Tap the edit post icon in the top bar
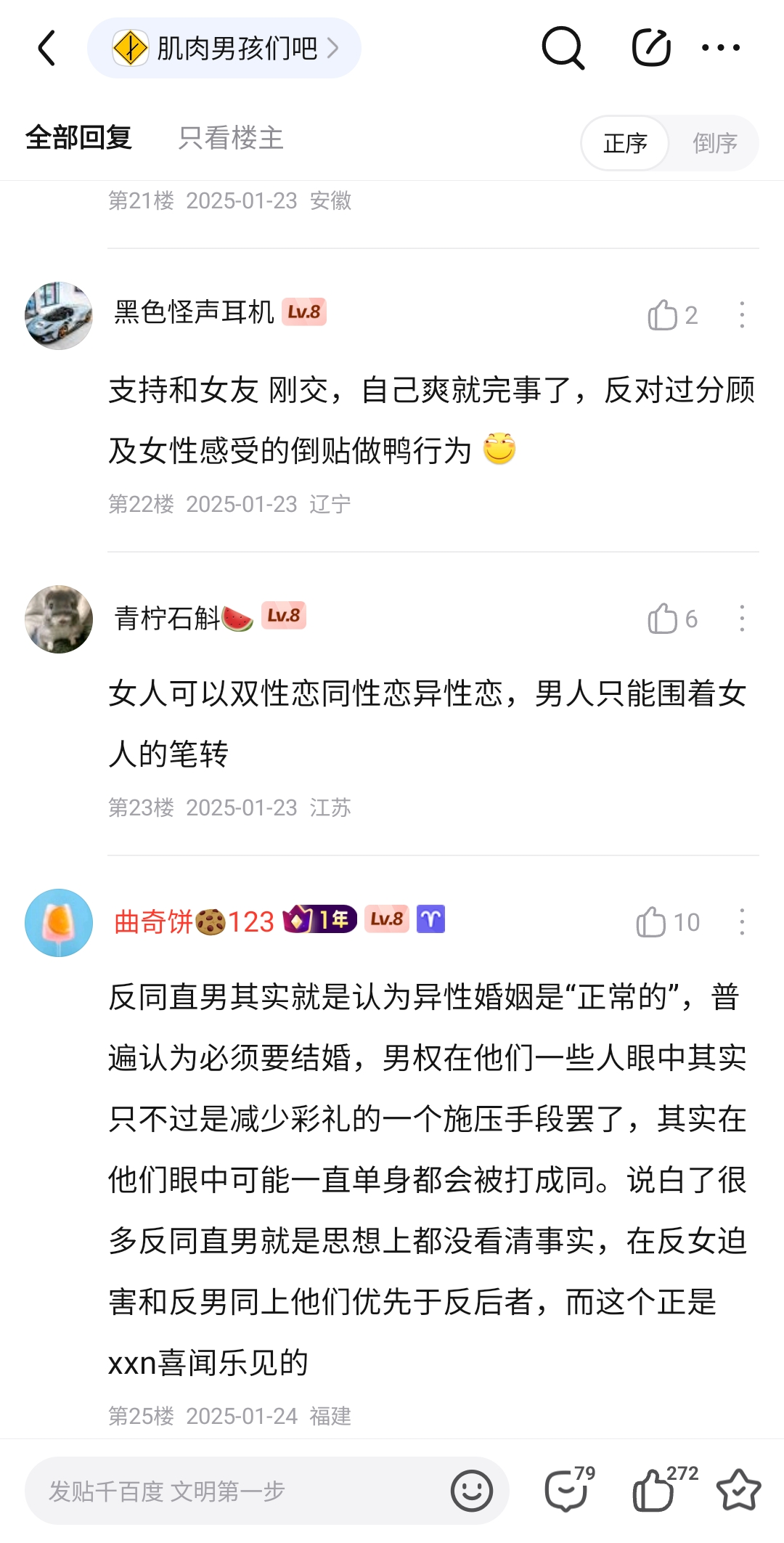784x1543 pixels. pos(651,48)
